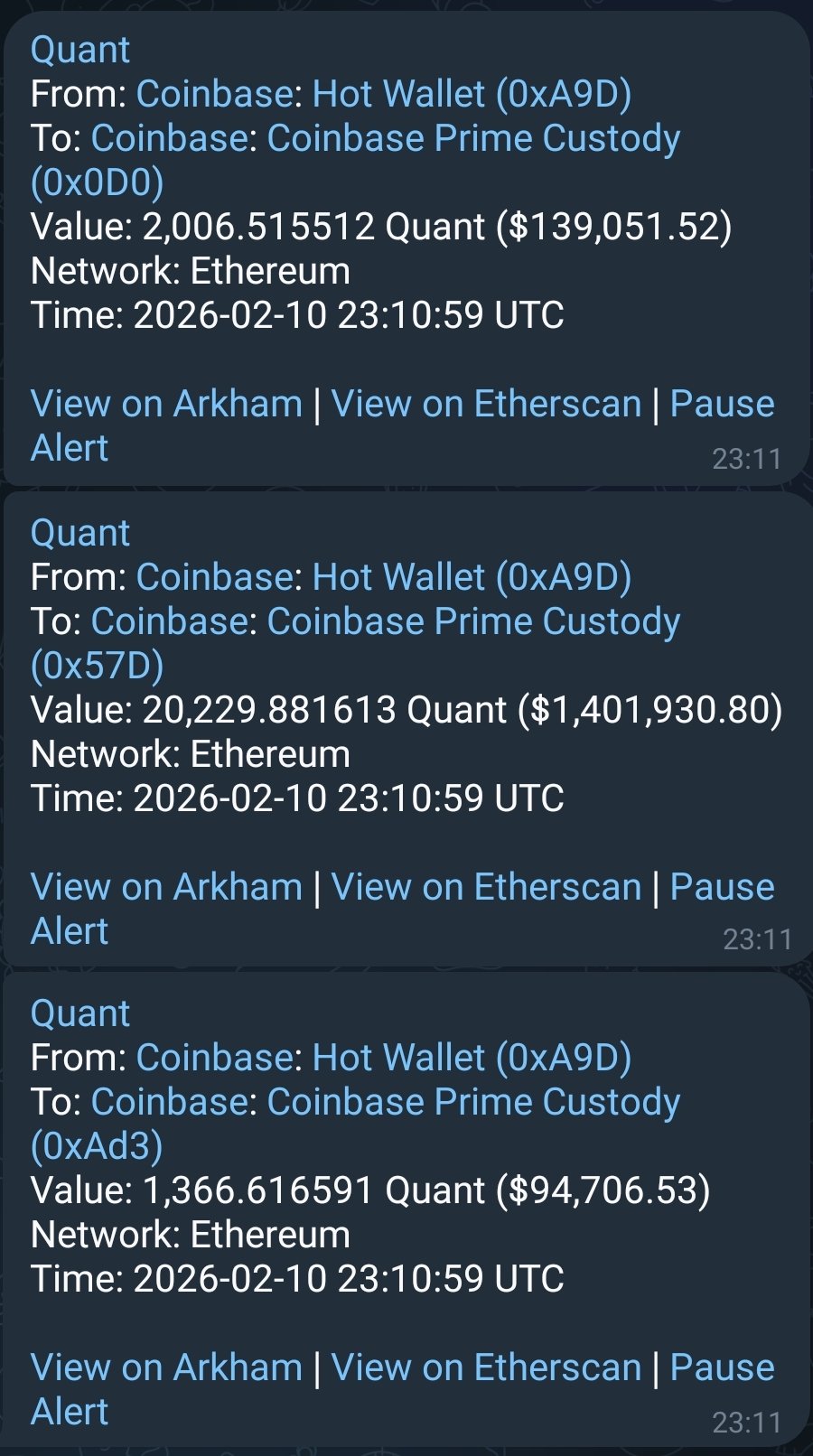This screenshot has width=813, height=1456.
Task: Open View on Etherscan for the $1,401,930.80 transfer
Action: point(486,887)
